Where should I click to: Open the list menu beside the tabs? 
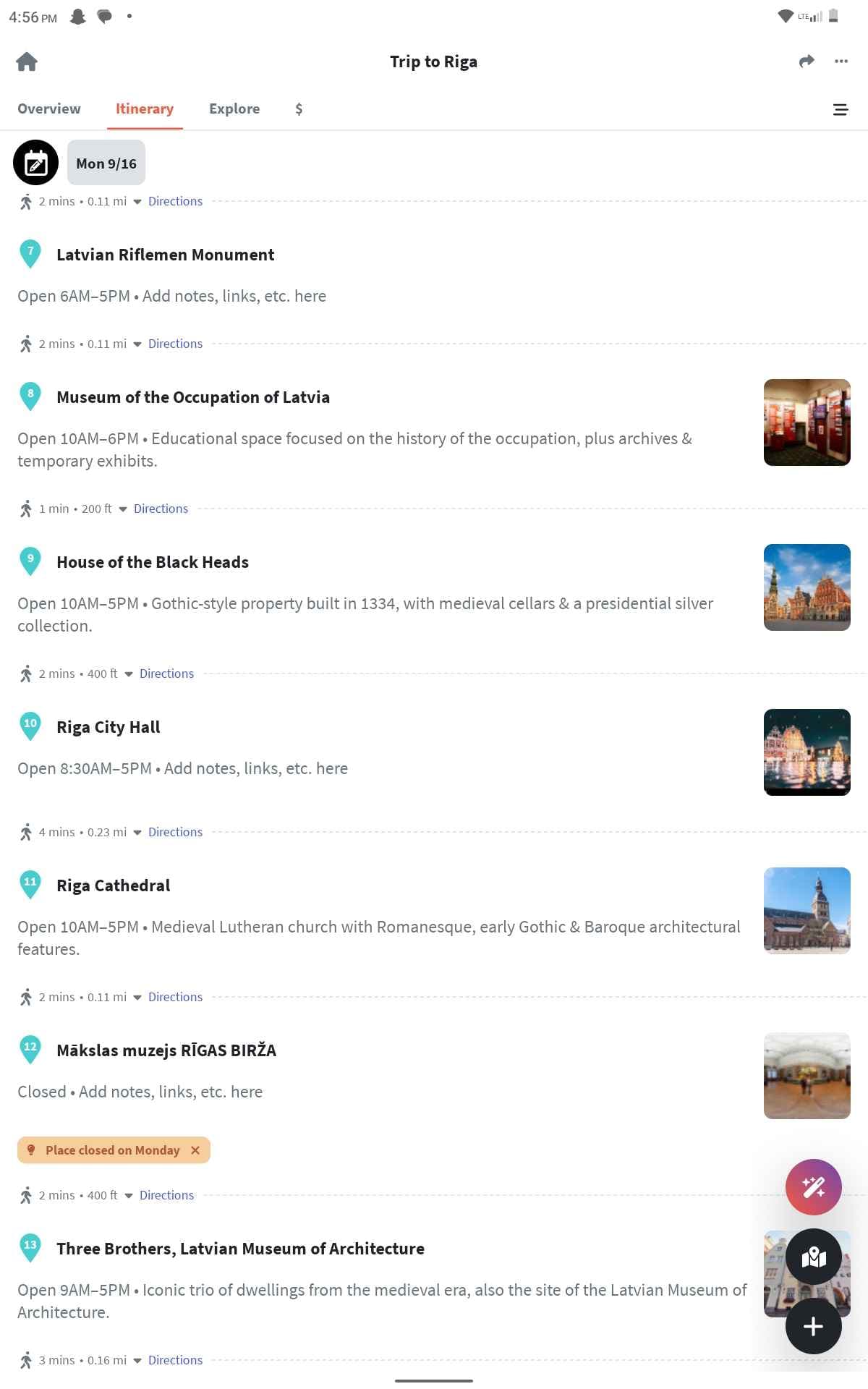click(841, 109)
